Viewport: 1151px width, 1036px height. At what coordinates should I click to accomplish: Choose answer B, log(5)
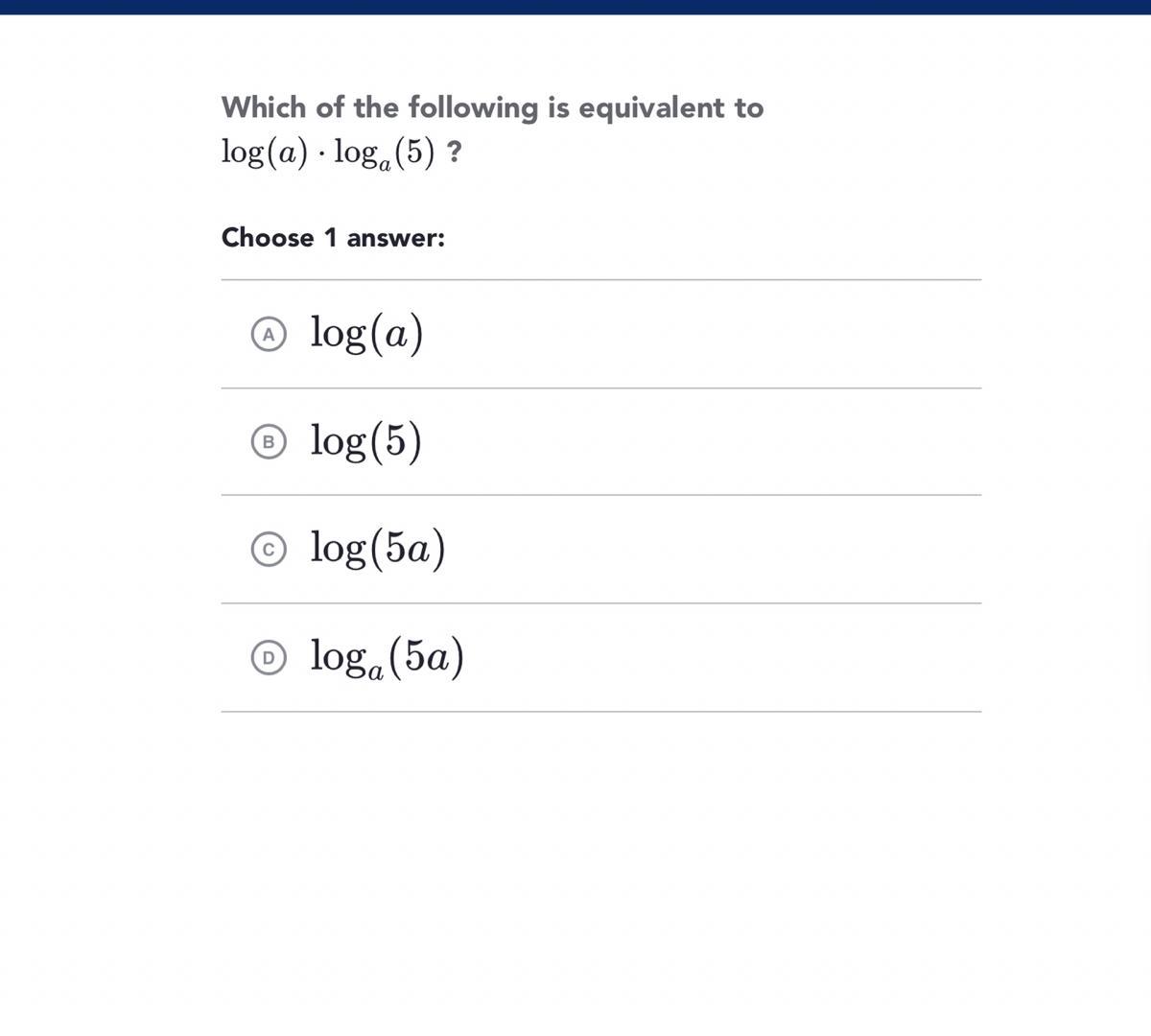click(270, 442)
